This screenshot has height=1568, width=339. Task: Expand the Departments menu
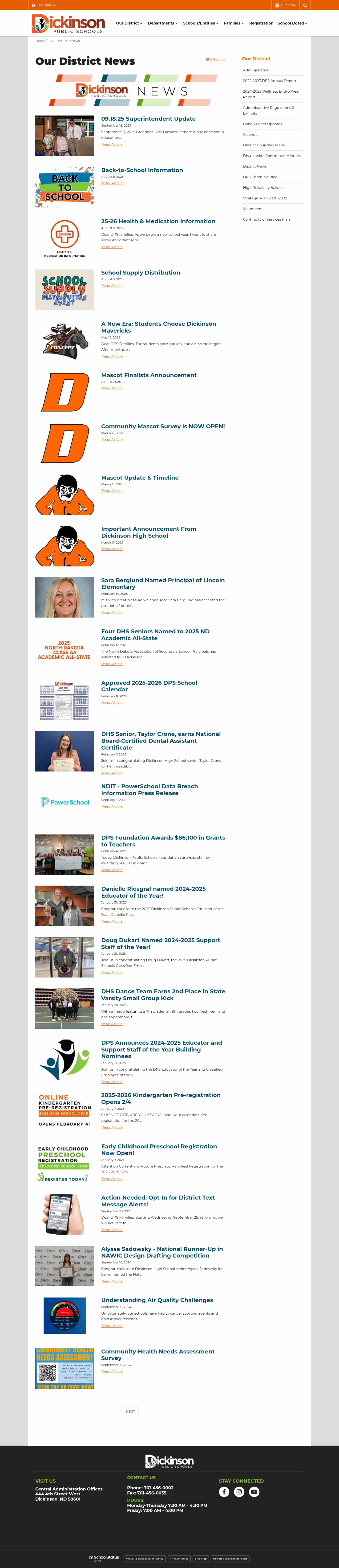162,23
